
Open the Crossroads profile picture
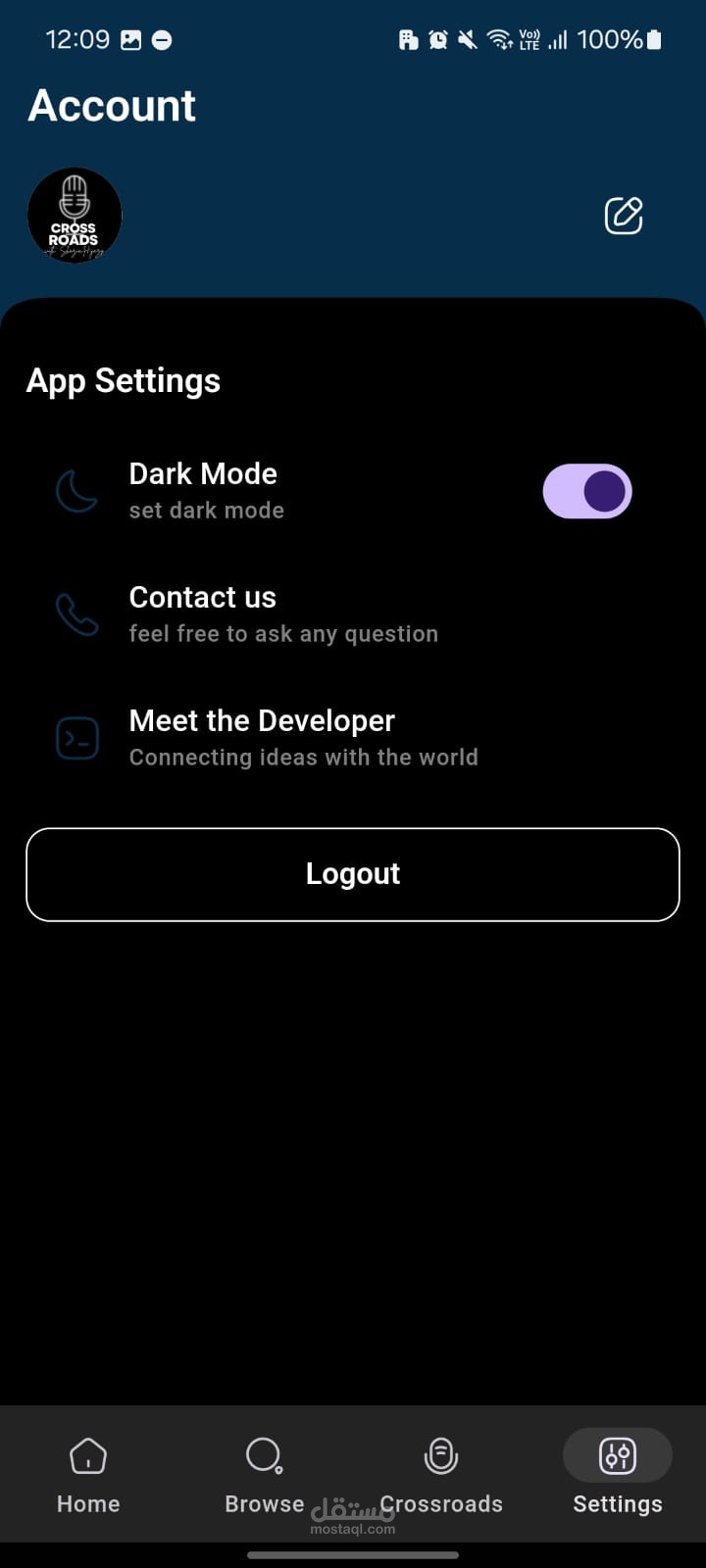[75, 216]
